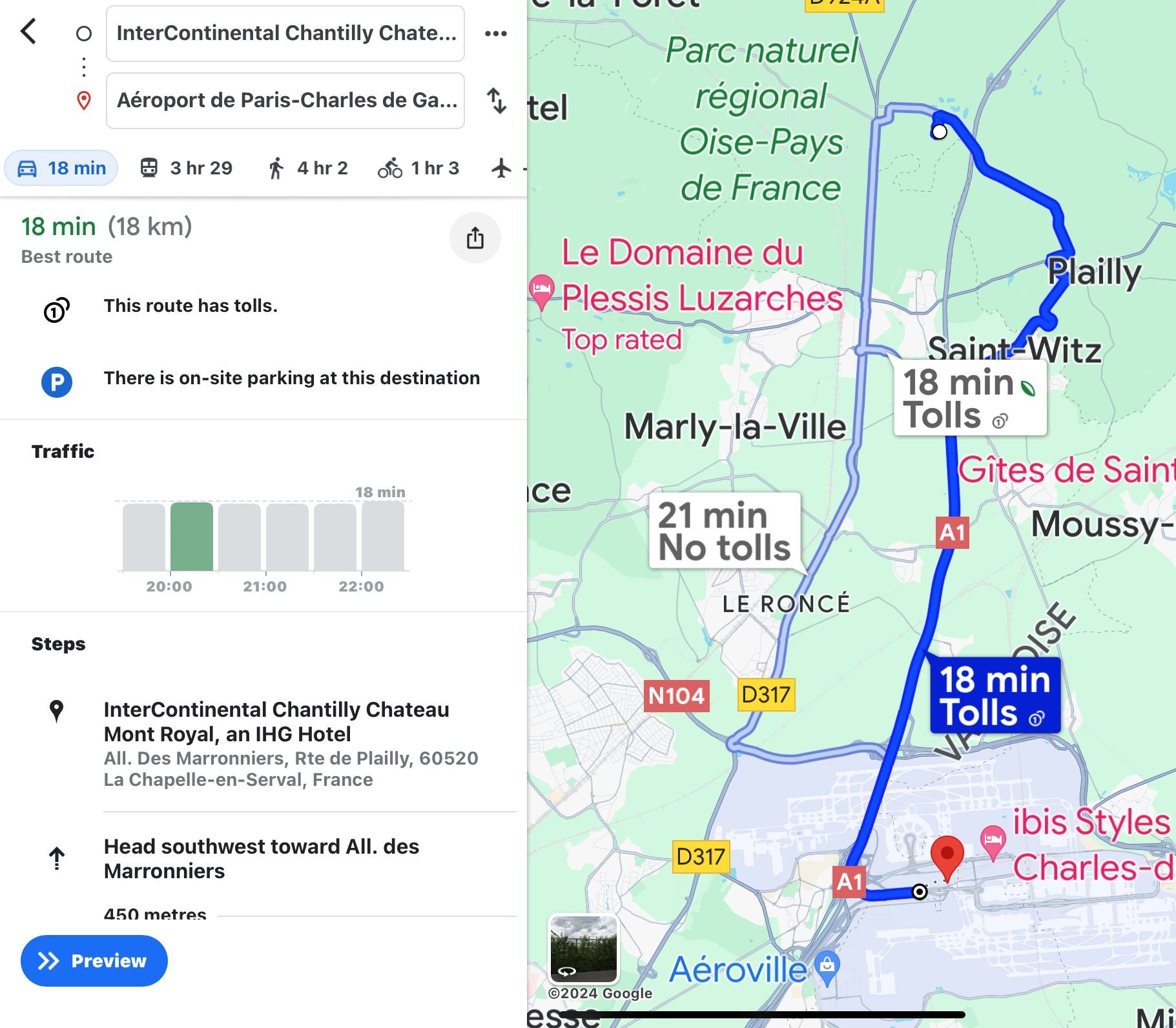Select the white 18 min Tolls alternate route

[969, 398]
